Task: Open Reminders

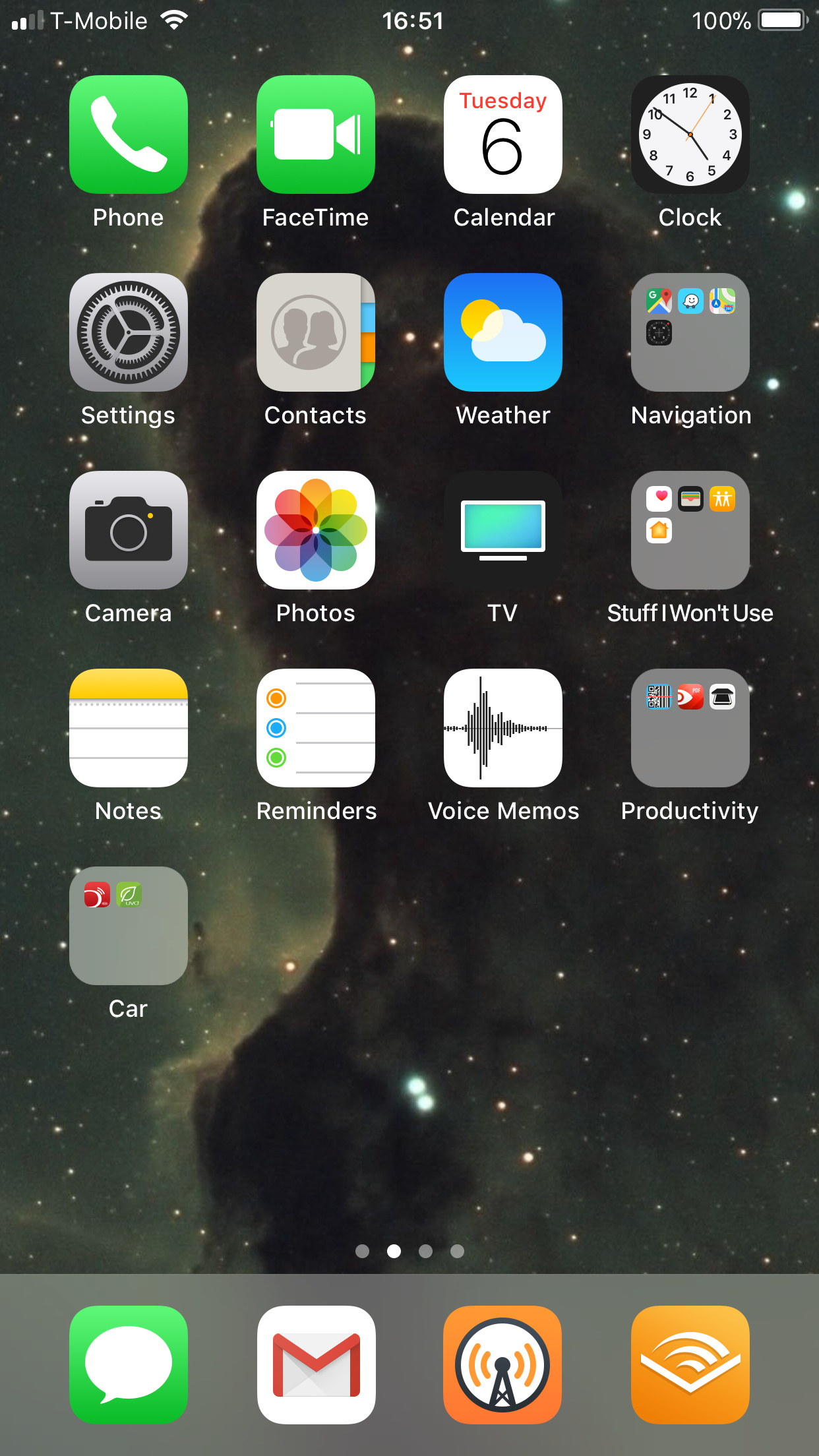Action: (316, 728)
